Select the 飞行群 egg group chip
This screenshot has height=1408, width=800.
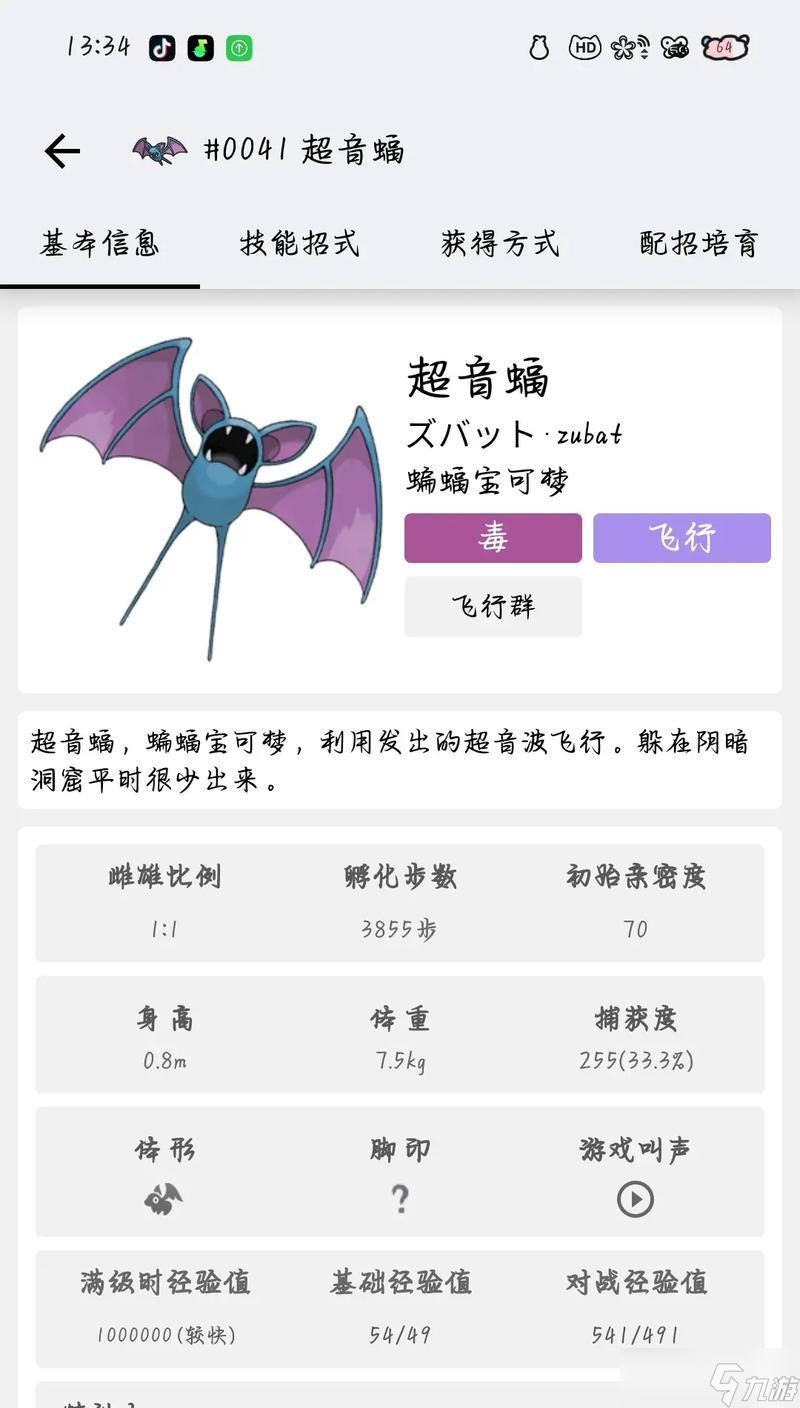coord(492,606)
